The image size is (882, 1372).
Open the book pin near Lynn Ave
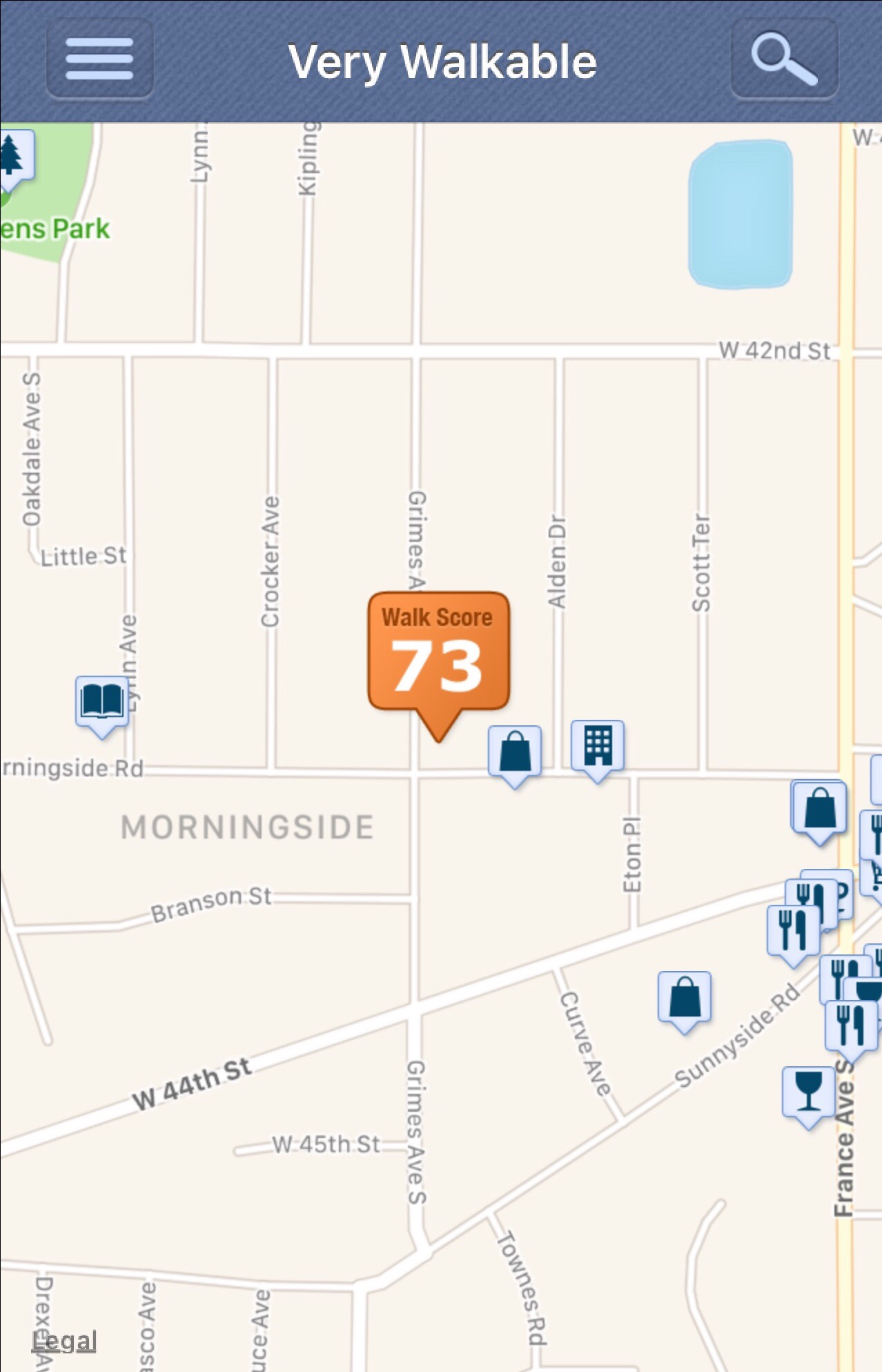(102, 702)
